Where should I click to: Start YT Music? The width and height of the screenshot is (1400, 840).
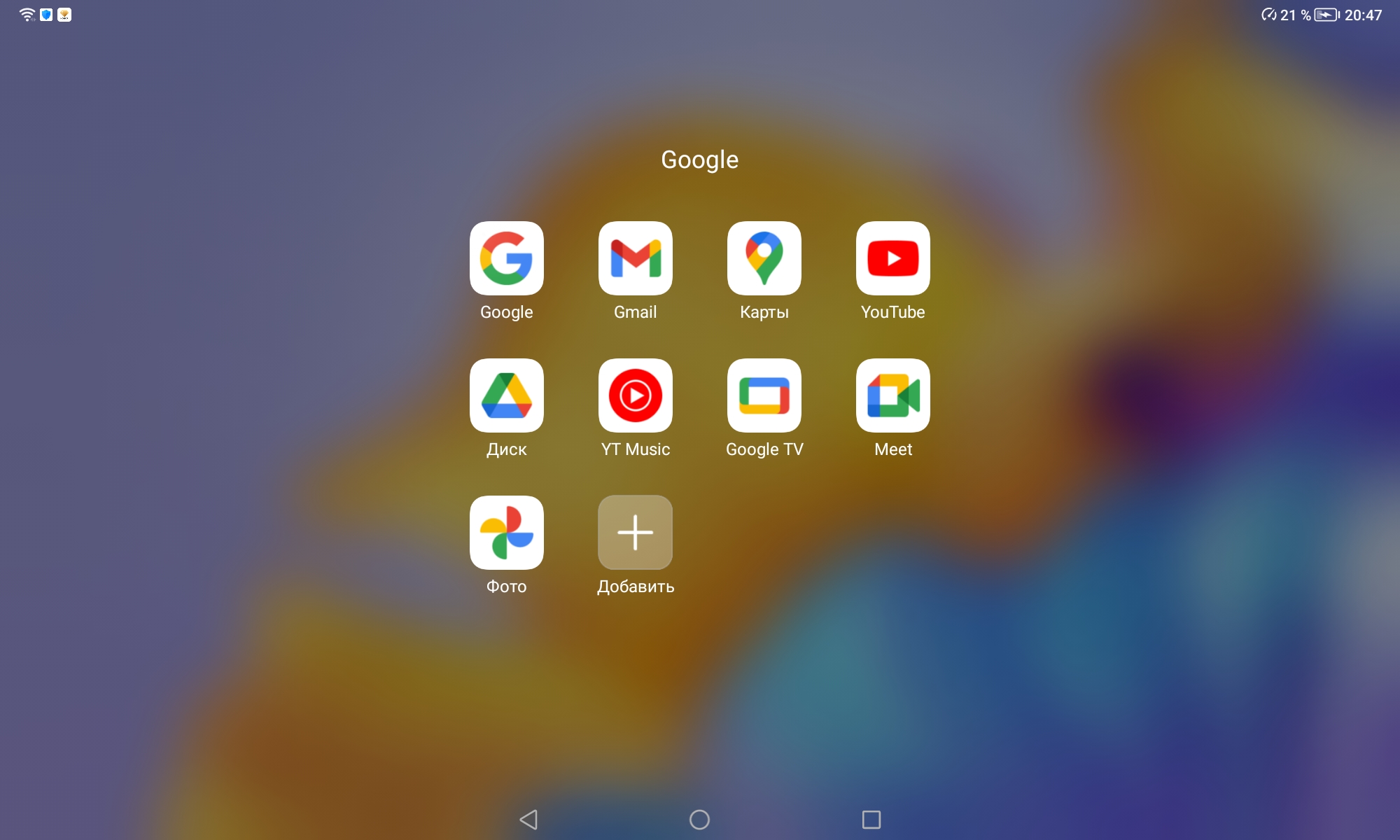(635, 395)
